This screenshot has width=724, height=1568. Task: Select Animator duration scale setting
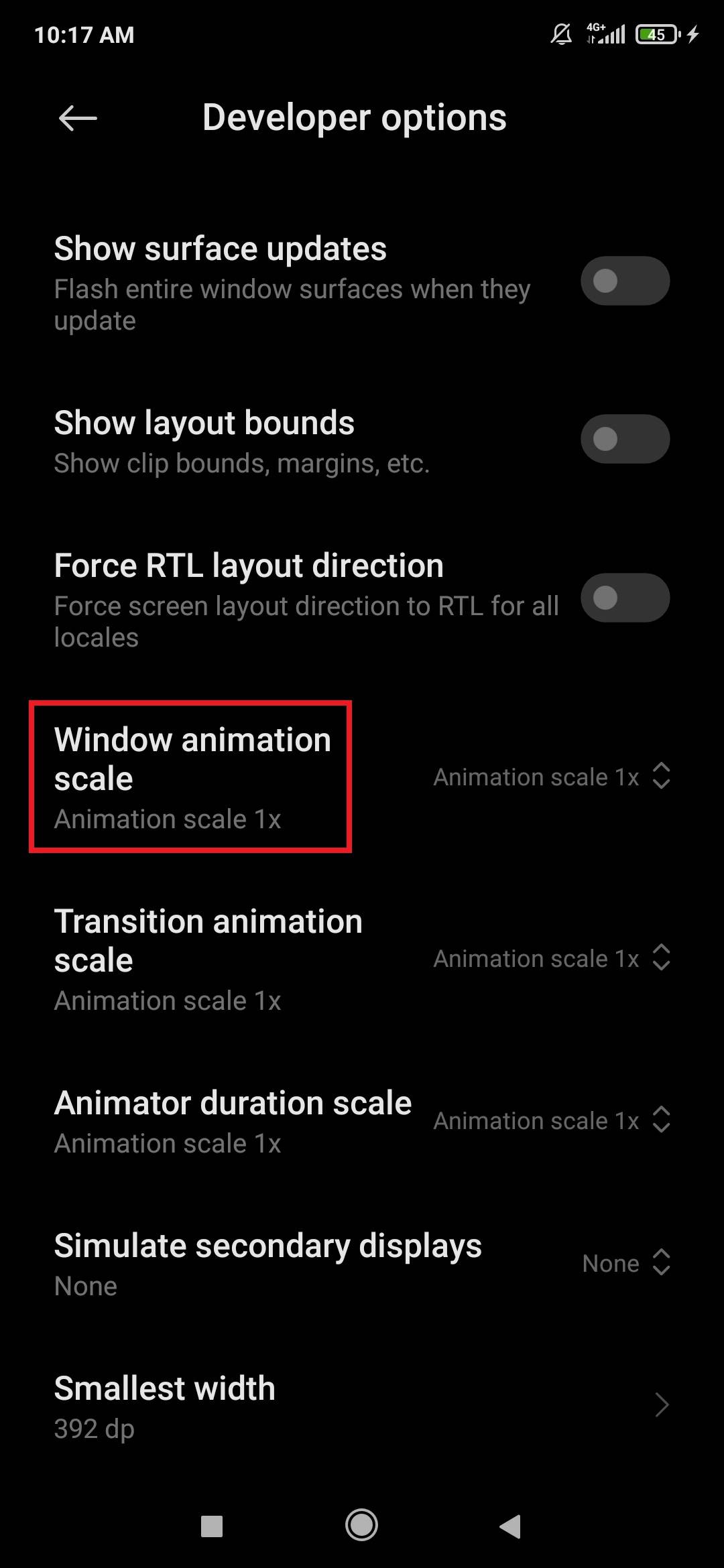tap(551, 1120)
